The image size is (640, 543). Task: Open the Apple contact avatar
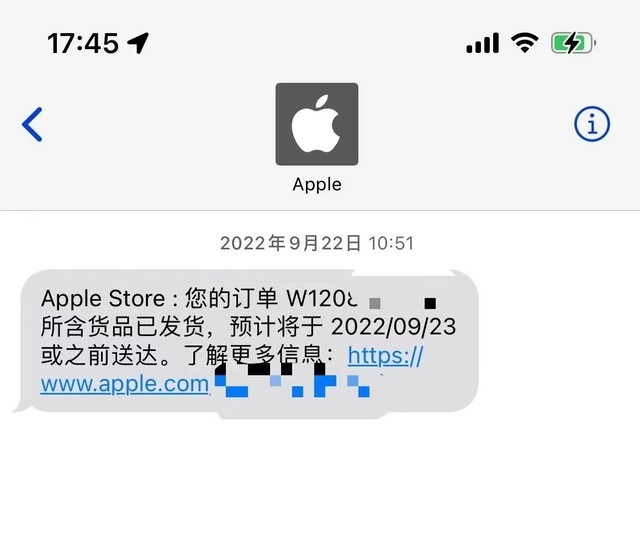[x=317, y=125]
